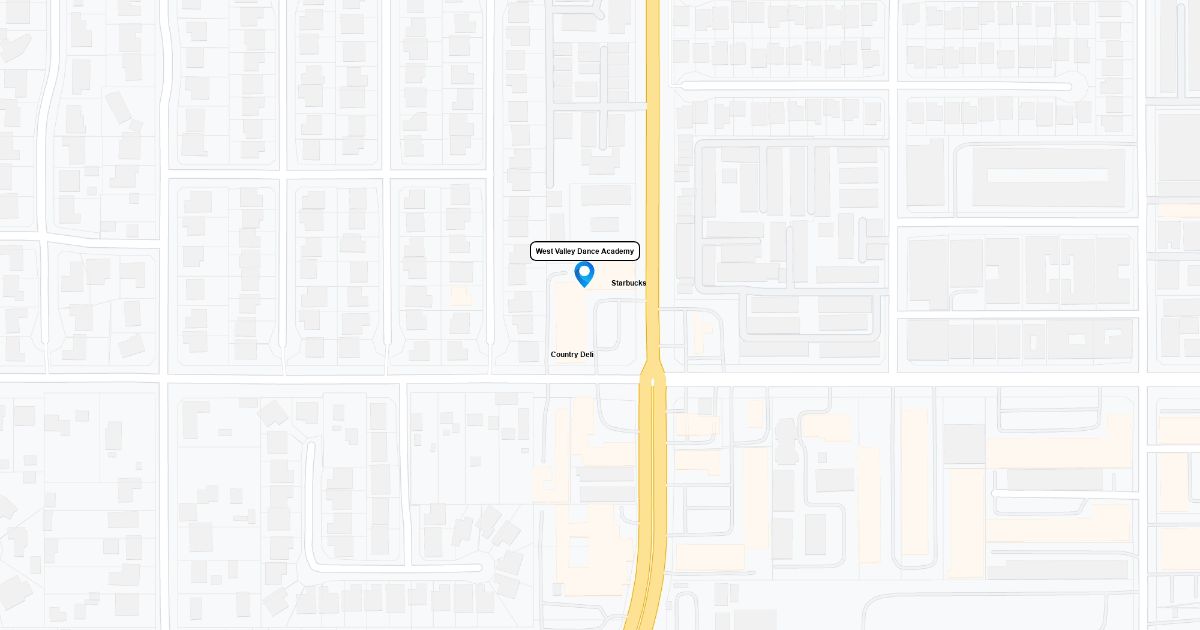Open the West Valley Dance Academy label
This screenshot has width=1200, height=630.
(x=584, y=251)
